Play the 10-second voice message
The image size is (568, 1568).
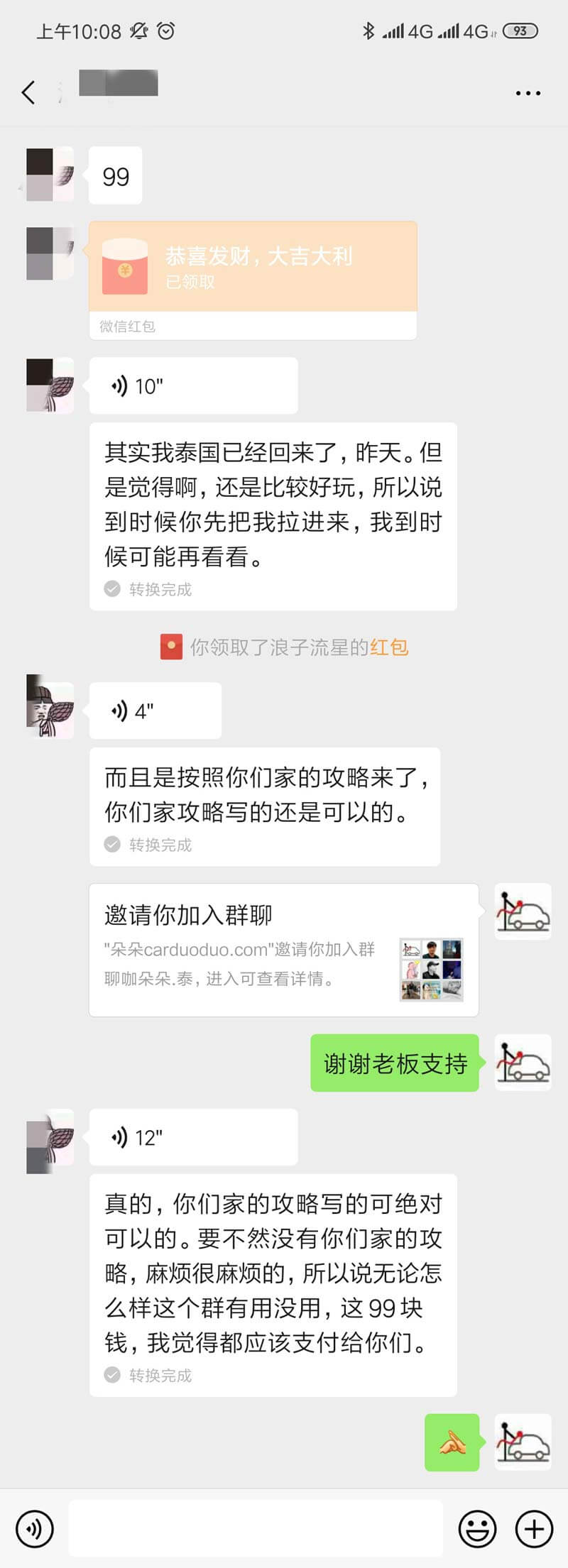pyautogui.click(x=193, y=385)
